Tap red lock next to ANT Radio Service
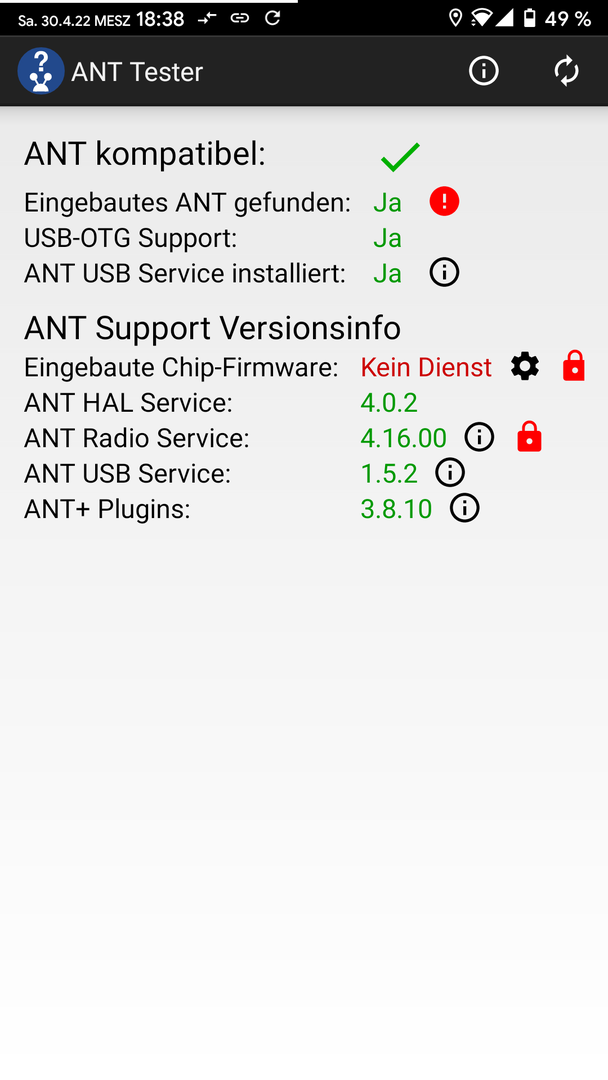Screen dimensions: 608x1080 click(x=529, y=437)
